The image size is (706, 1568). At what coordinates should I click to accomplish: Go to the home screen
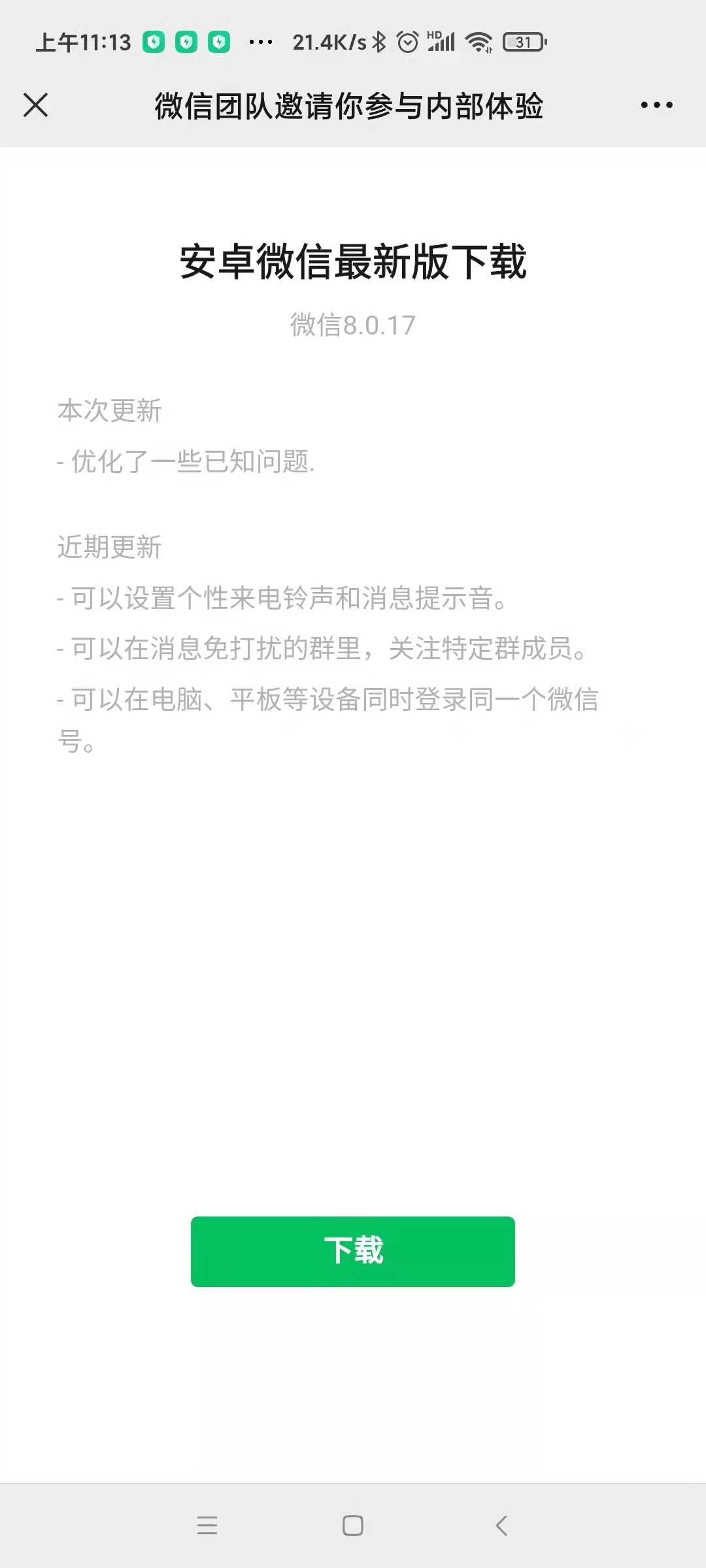[353, 1526]
